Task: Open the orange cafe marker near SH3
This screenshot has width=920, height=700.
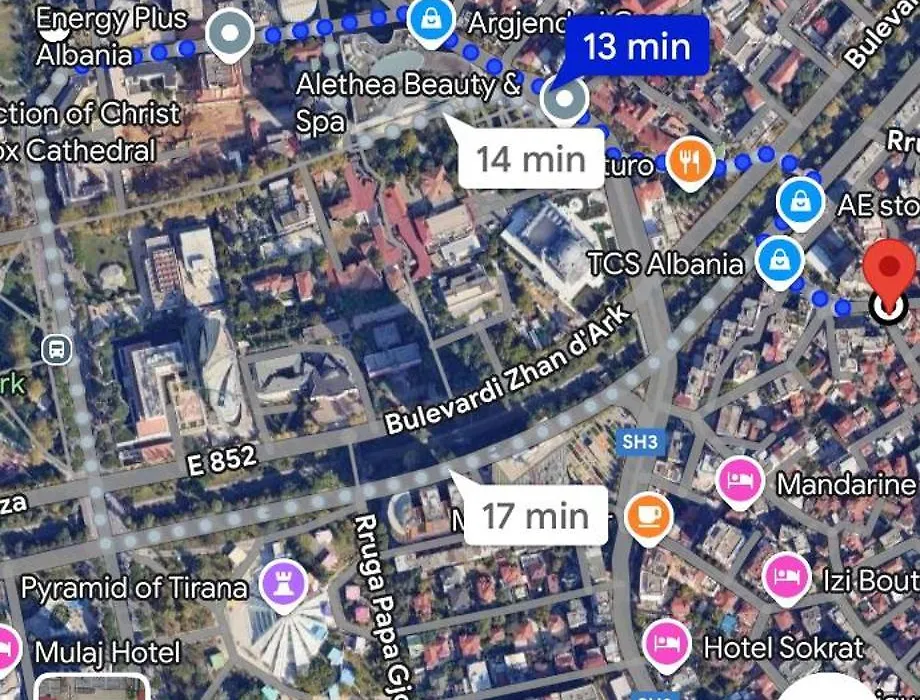Action: click(x=648, y=515)
